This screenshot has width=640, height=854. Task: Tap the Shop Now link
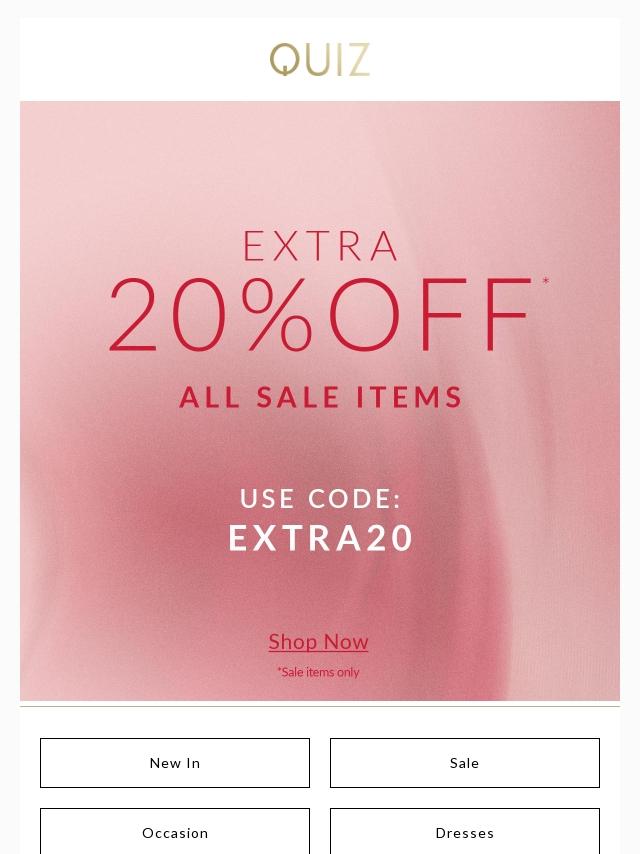318,641
